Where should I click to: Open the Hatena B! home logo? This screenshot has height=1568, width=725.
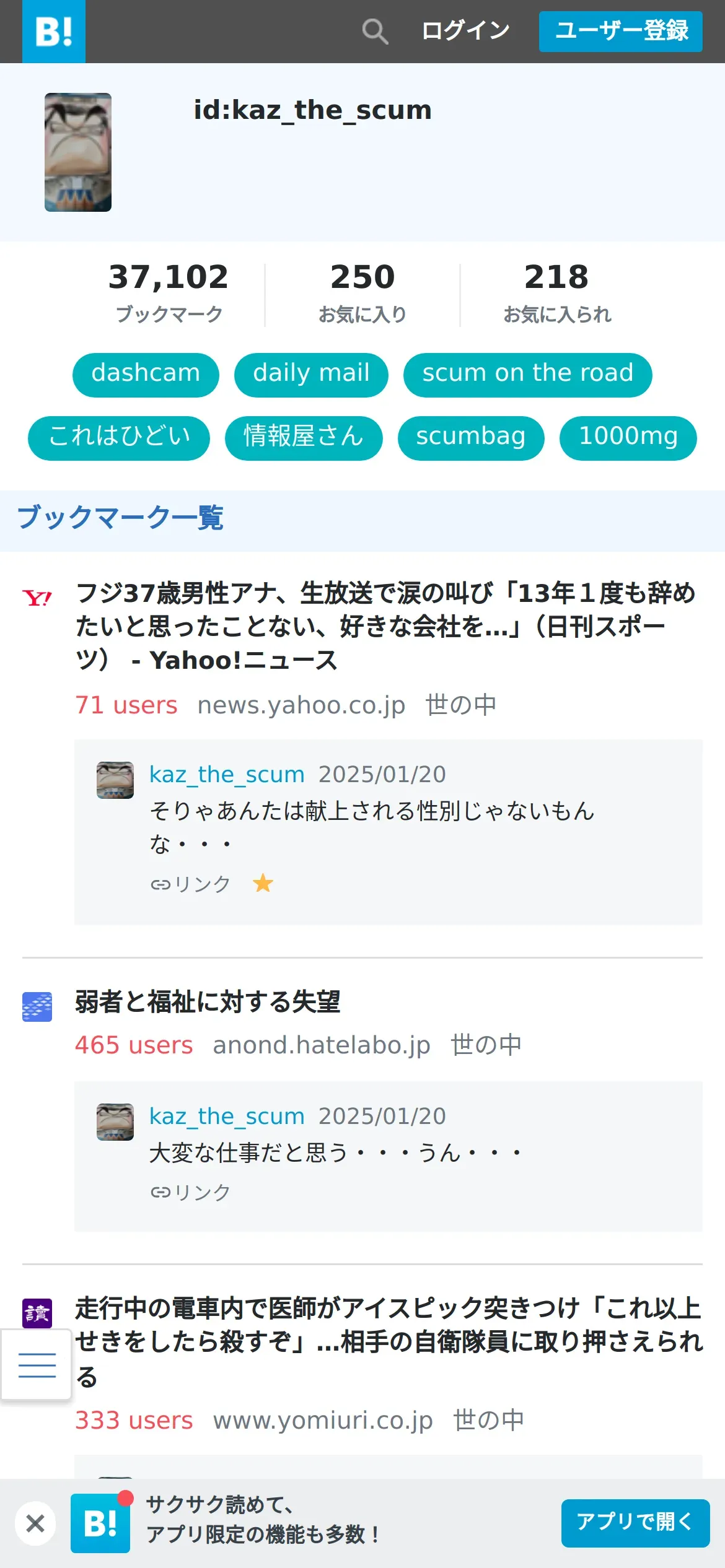(x=54, y=31)
